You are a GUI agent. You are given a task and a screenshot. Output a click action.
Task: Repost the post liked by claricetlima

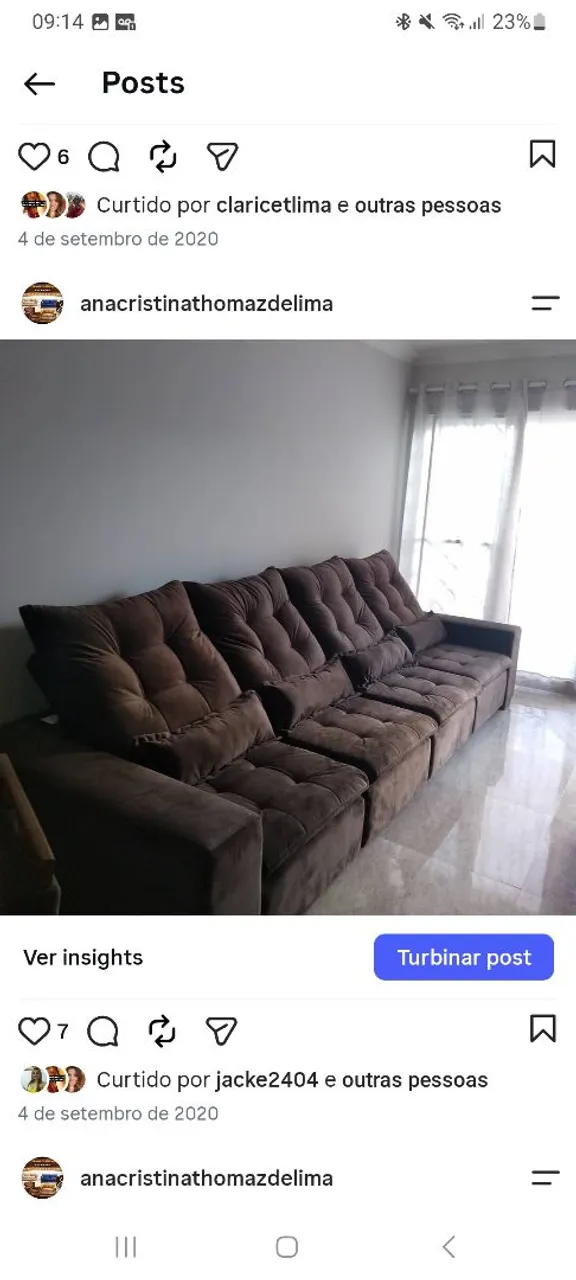click(x=162, y=156)
